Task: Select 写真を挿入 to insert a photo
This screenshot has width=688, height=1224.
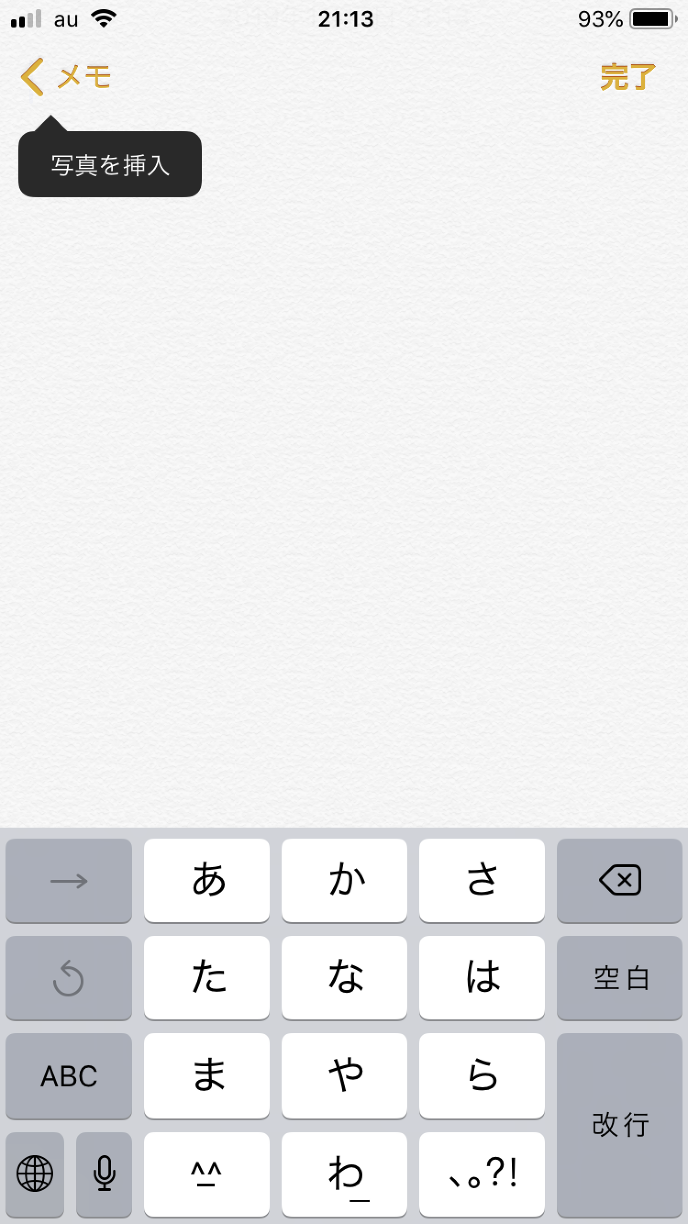Action: pyautogui.click(x=110, y=165)
